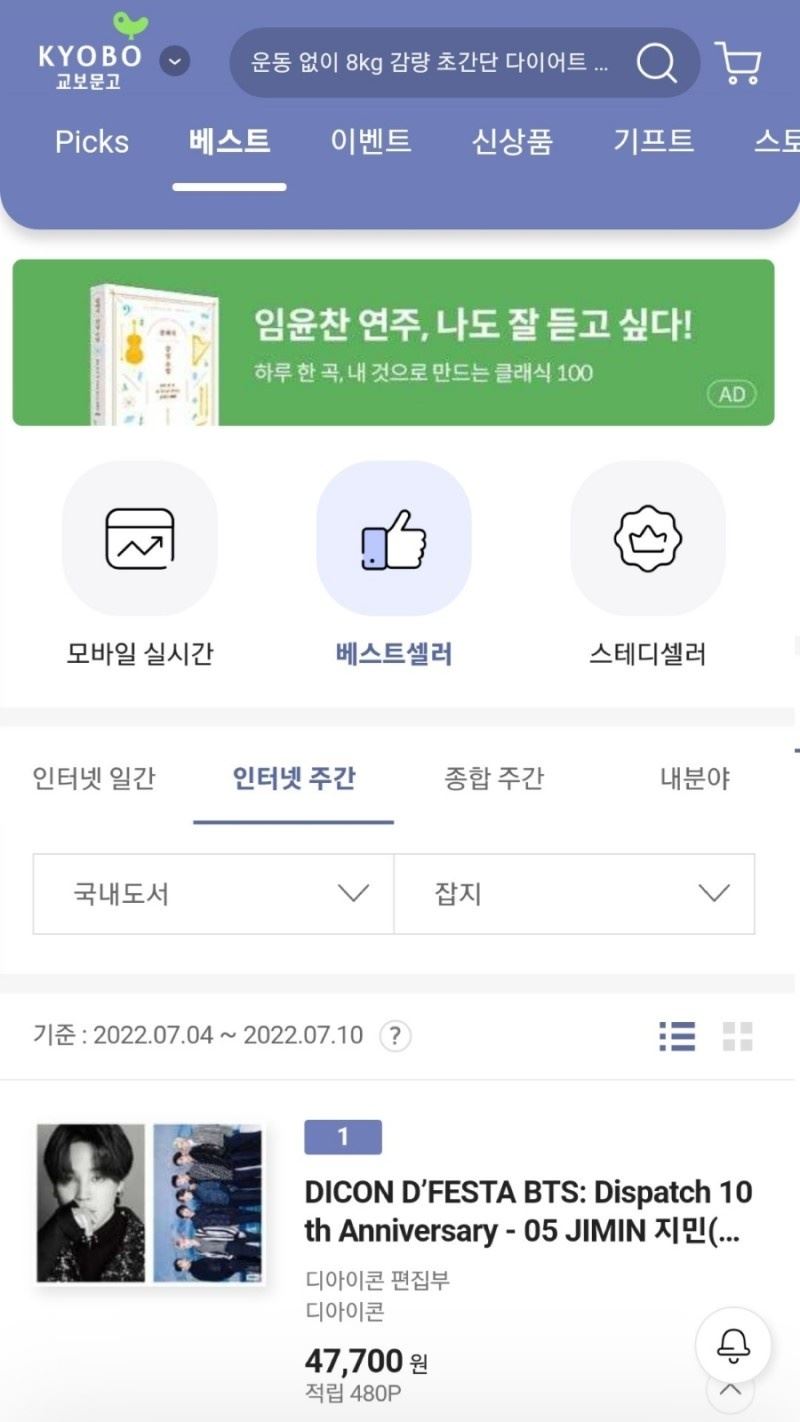The width and height of the screenshot is (800, 1422).
Task: Switch to the 이벤트 tab
Action: tap(371, 141)
